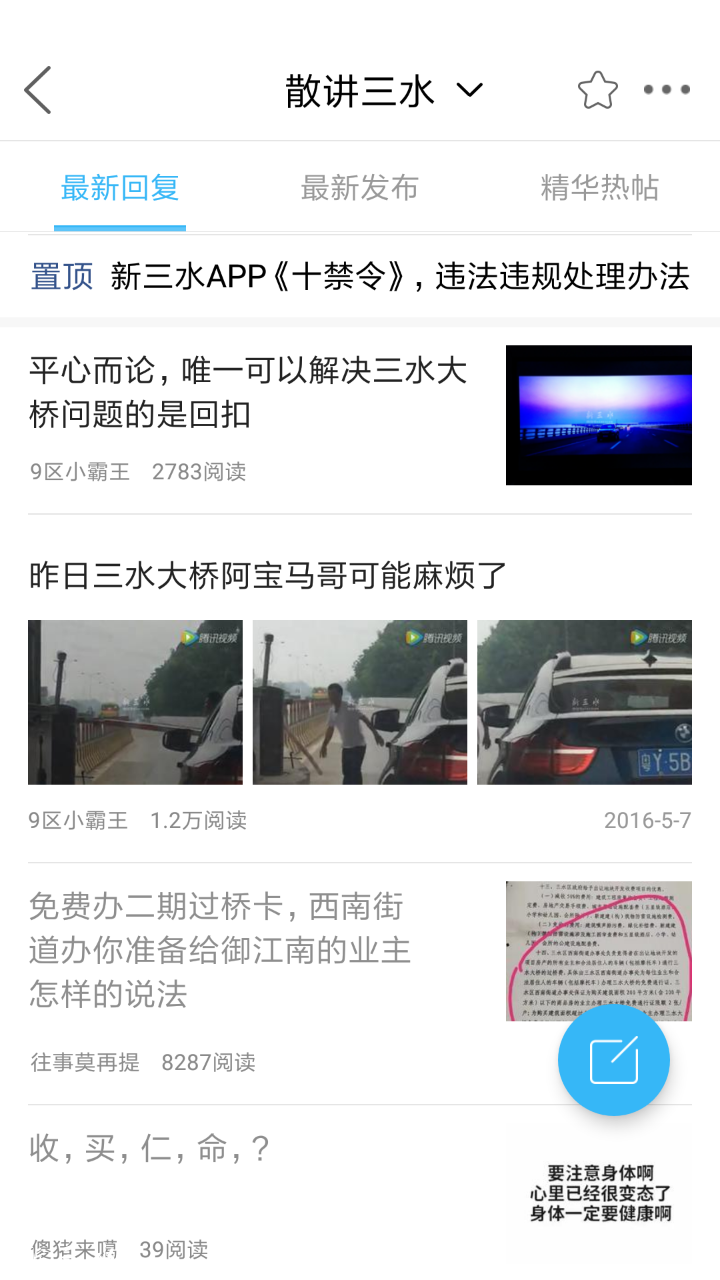Open post 昨日三水大桥阿宝马哥可能麻烦了
720x1280 pixels.
tap(268, 576)
